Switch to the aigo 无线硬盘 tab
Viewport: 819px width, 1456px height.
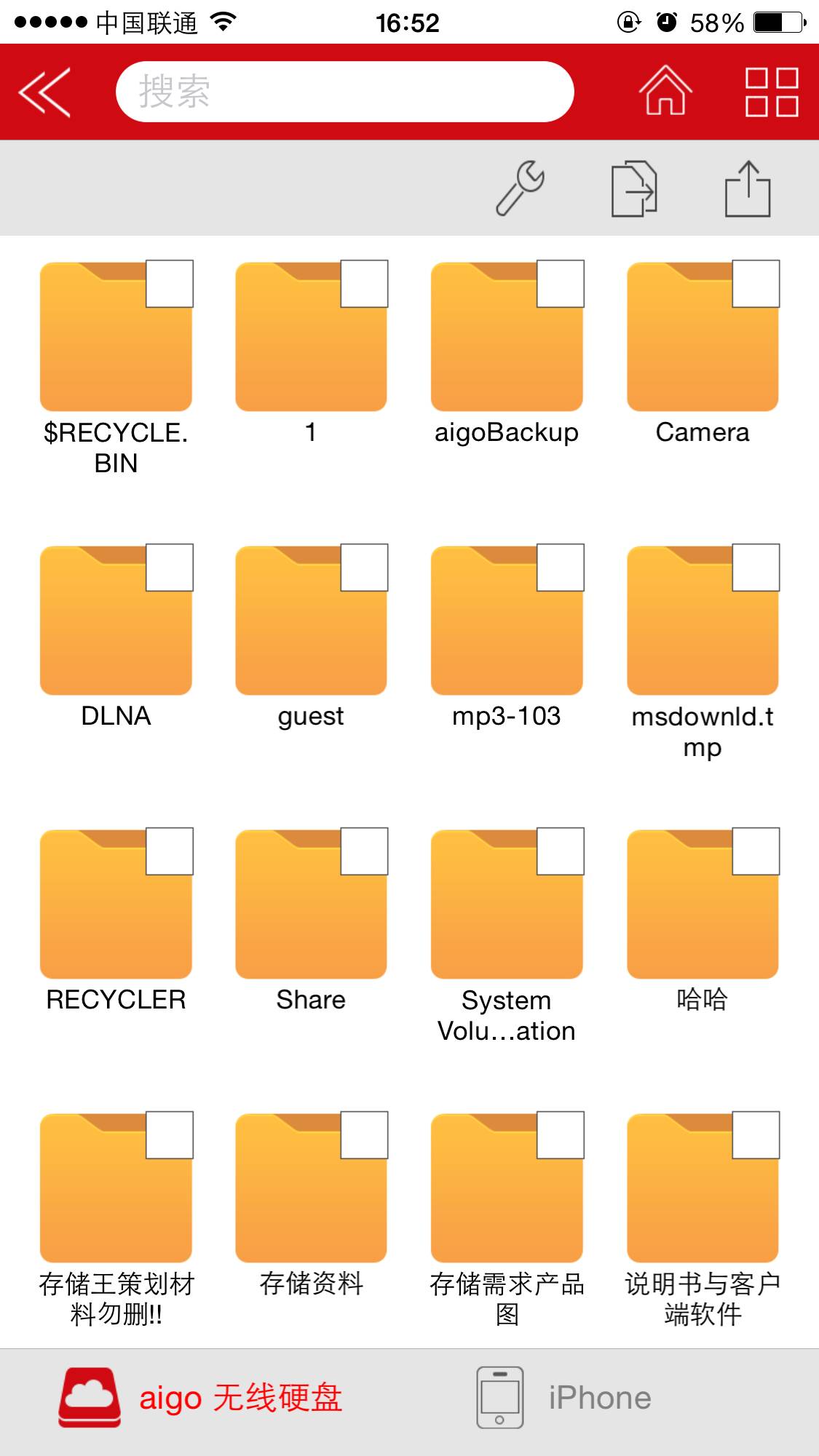pos(201,1398)
